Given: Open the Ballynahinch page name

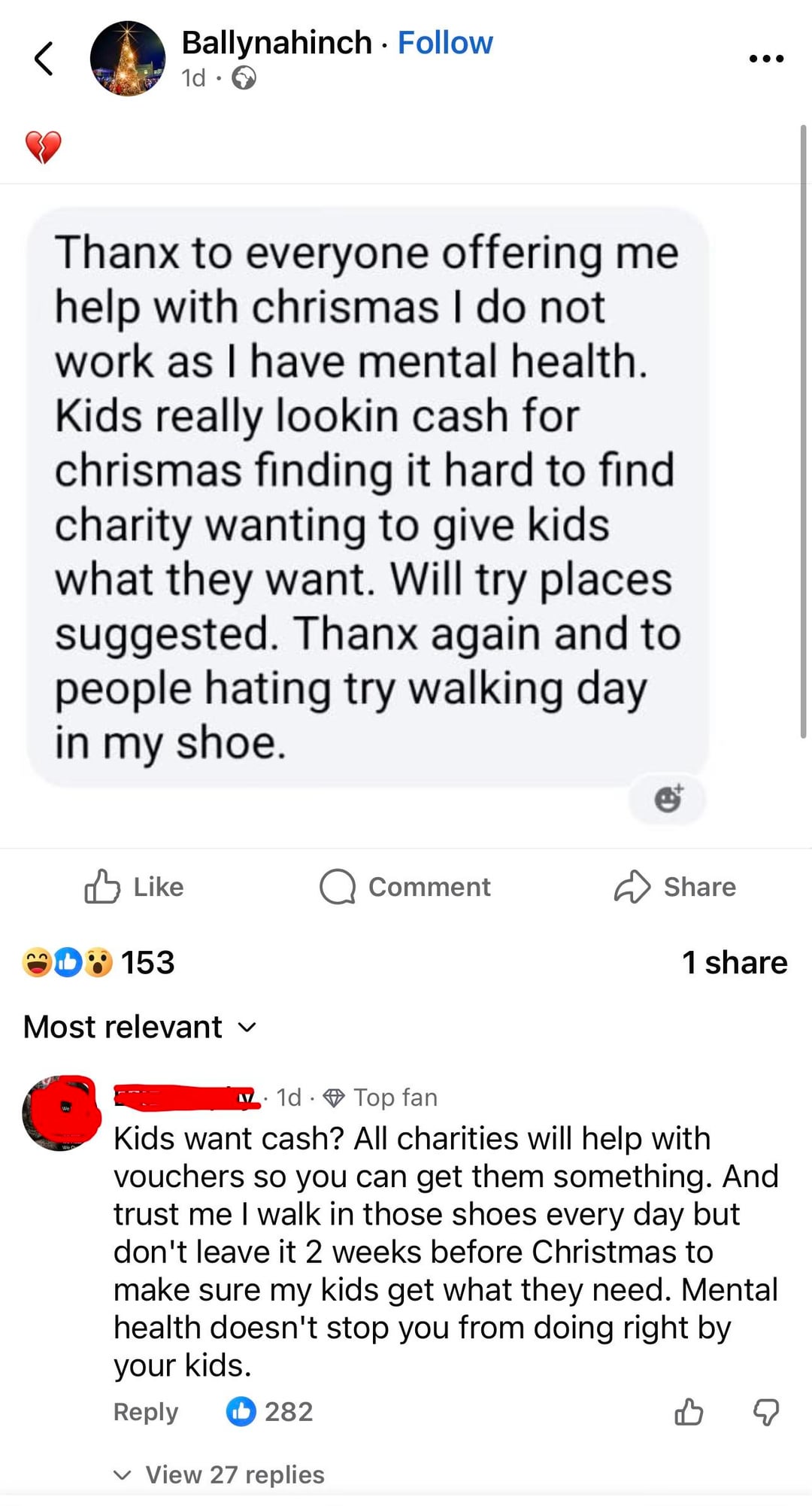Looking at the screenshot, I should pyautogui.click(x=277, y=43).
